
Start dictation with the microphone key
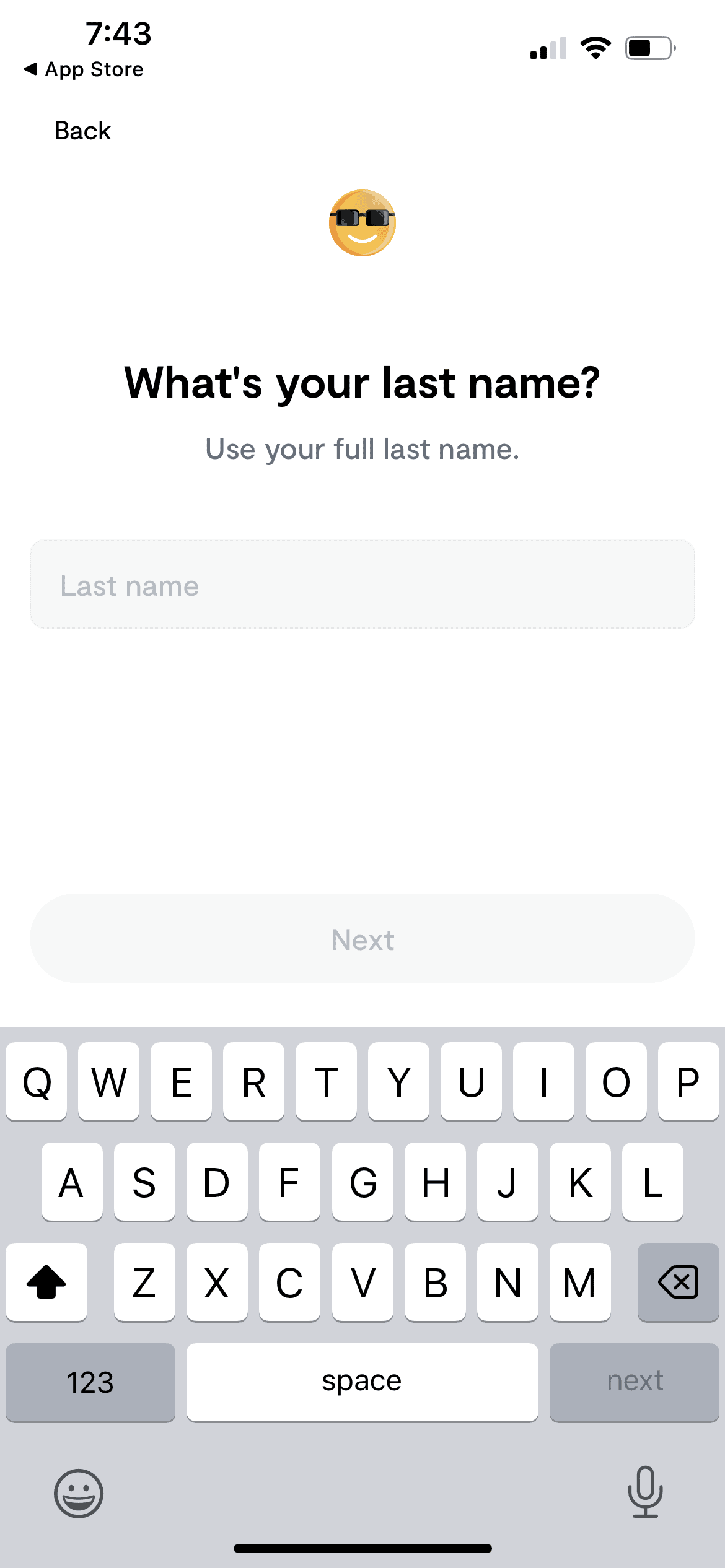pos(645,1492)
